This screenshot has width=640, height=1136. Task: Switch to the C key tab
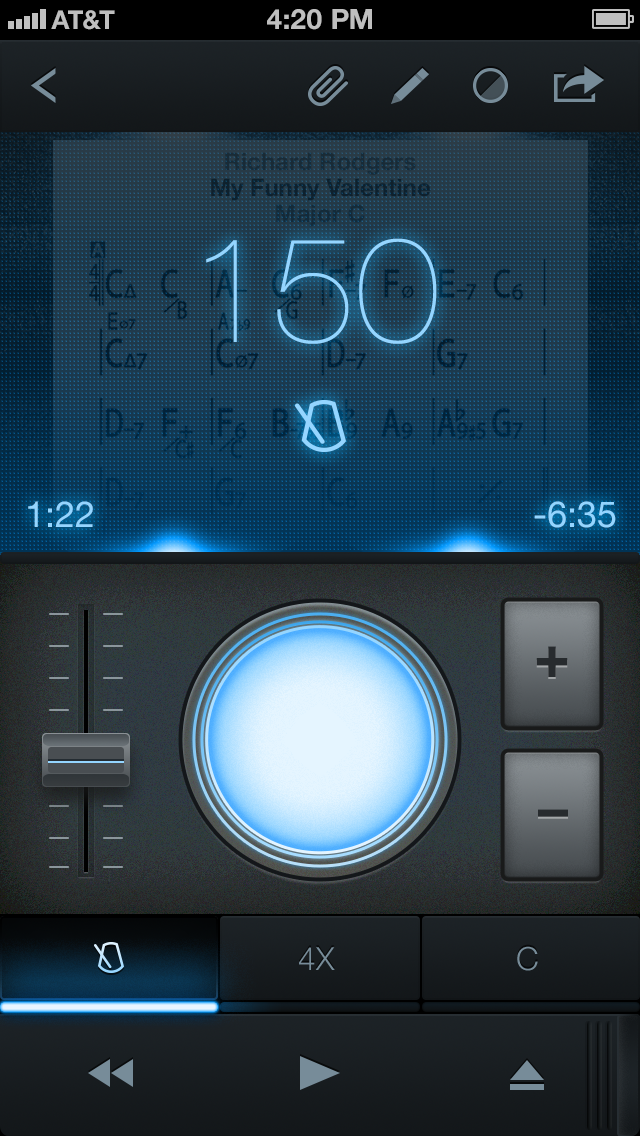pyautogui.click(x=528, y=960)
